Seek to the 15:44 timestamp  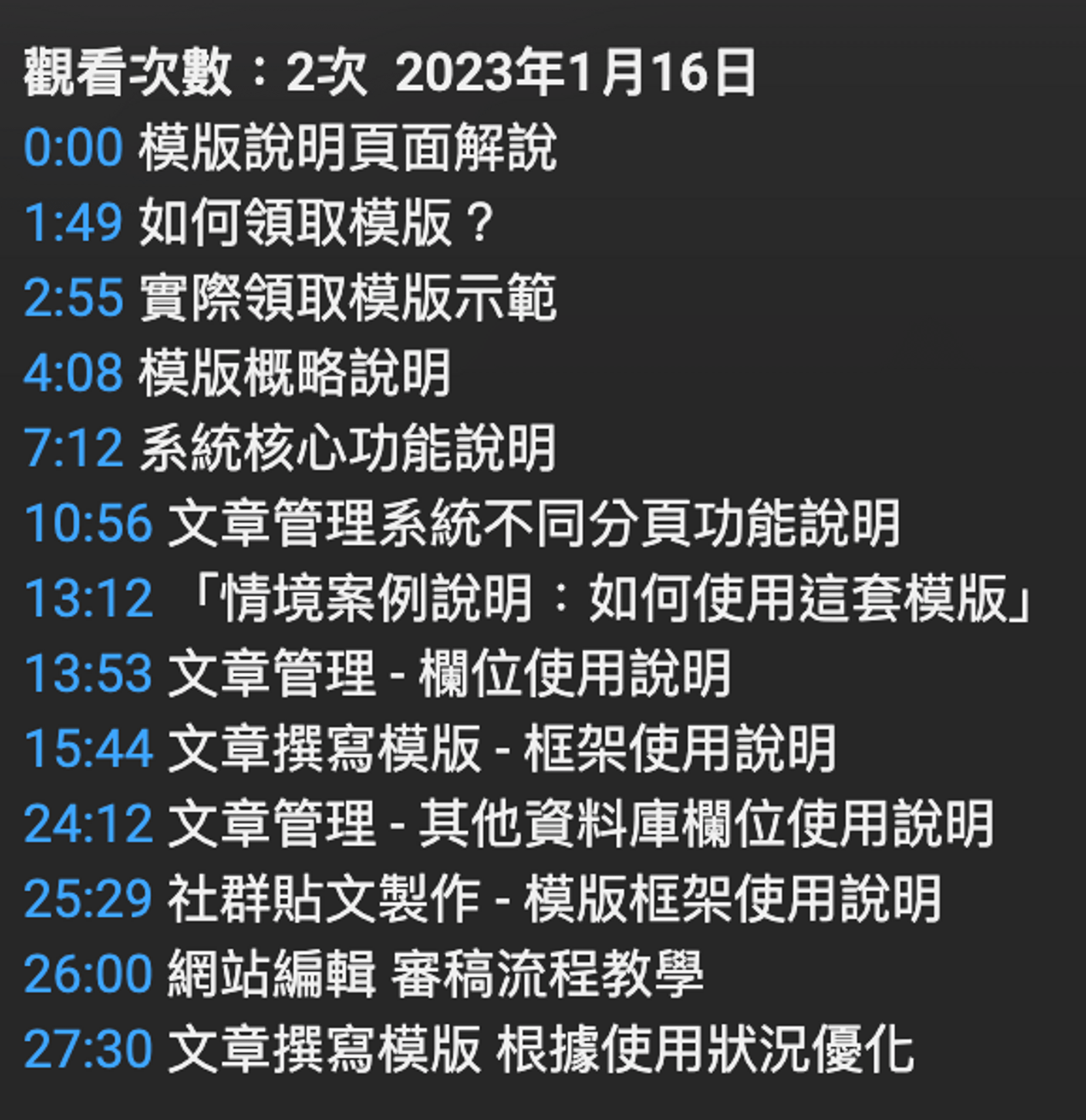[88, 748]
